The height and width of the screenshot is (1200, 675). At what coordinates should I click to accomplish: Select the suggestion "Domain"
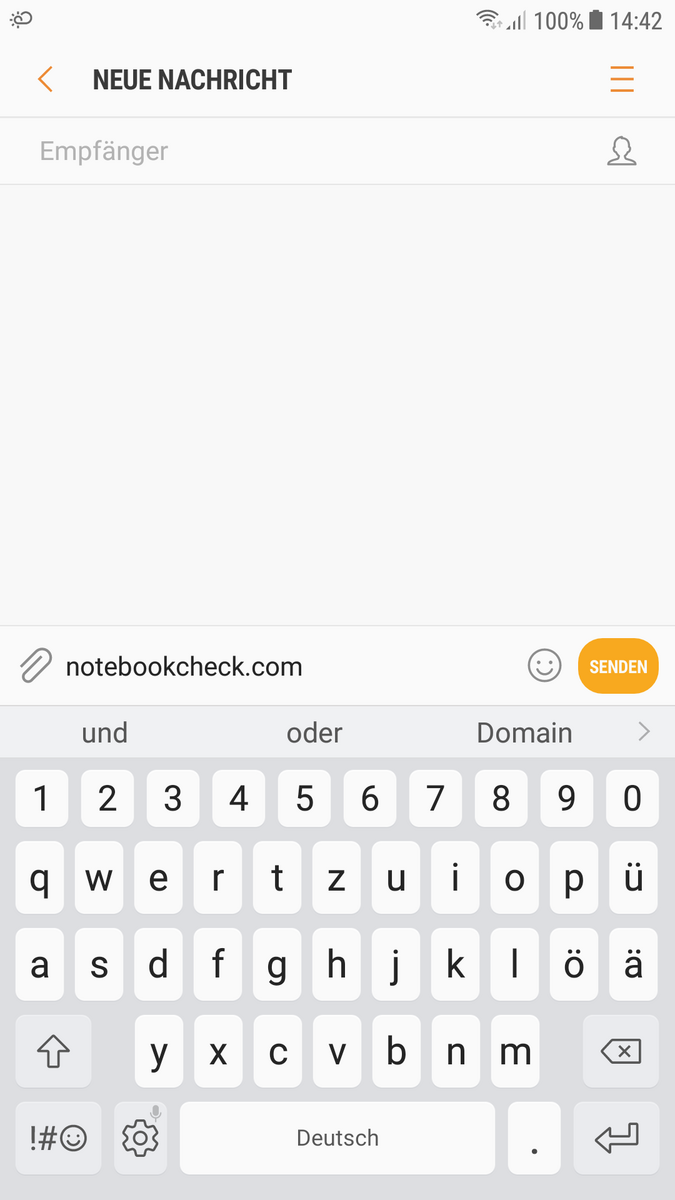click(x=524, y=733)
